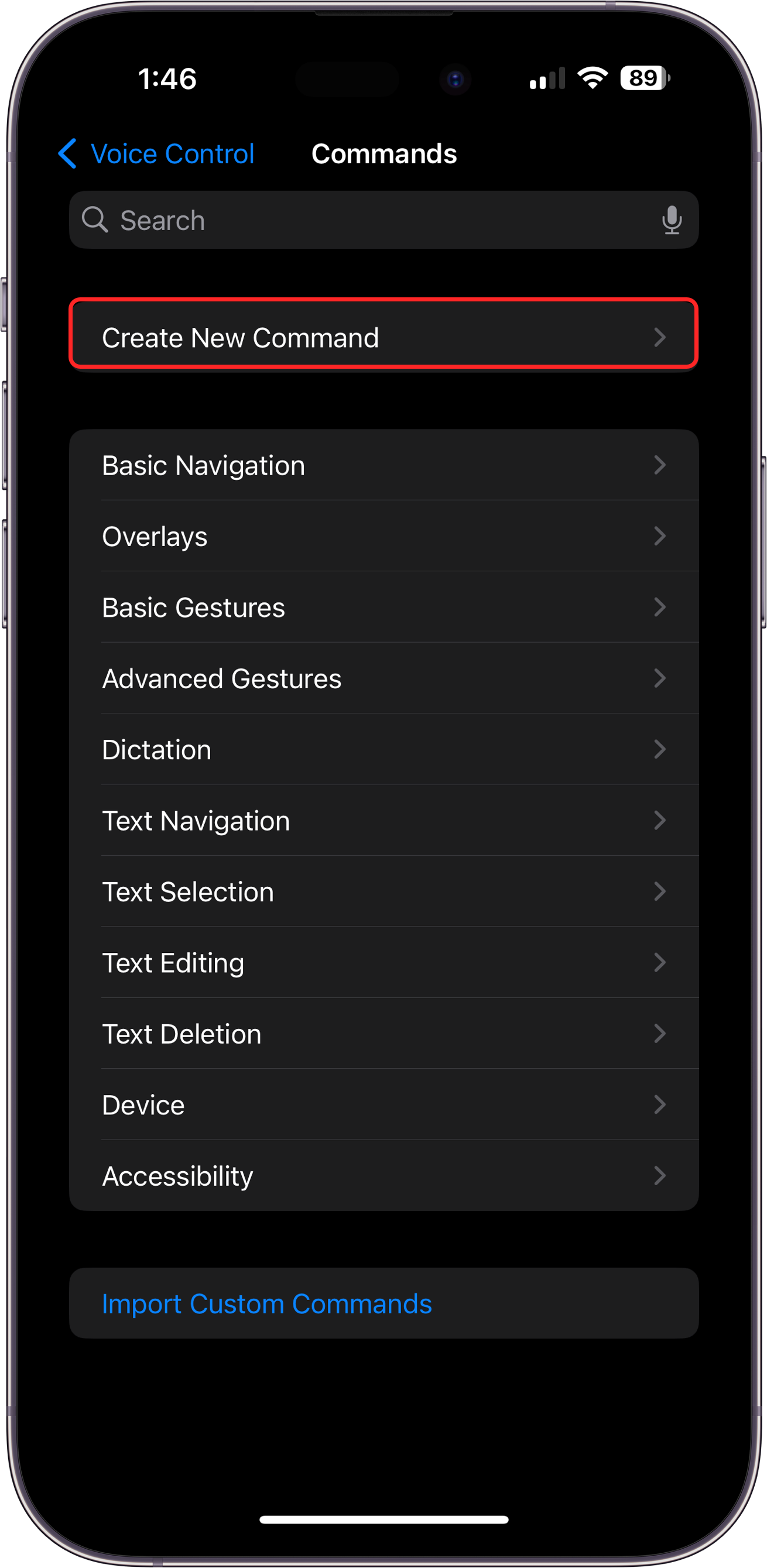Click the magnifying glass search icon
Screen dimensions: 767x1568
tap(95, 219)
